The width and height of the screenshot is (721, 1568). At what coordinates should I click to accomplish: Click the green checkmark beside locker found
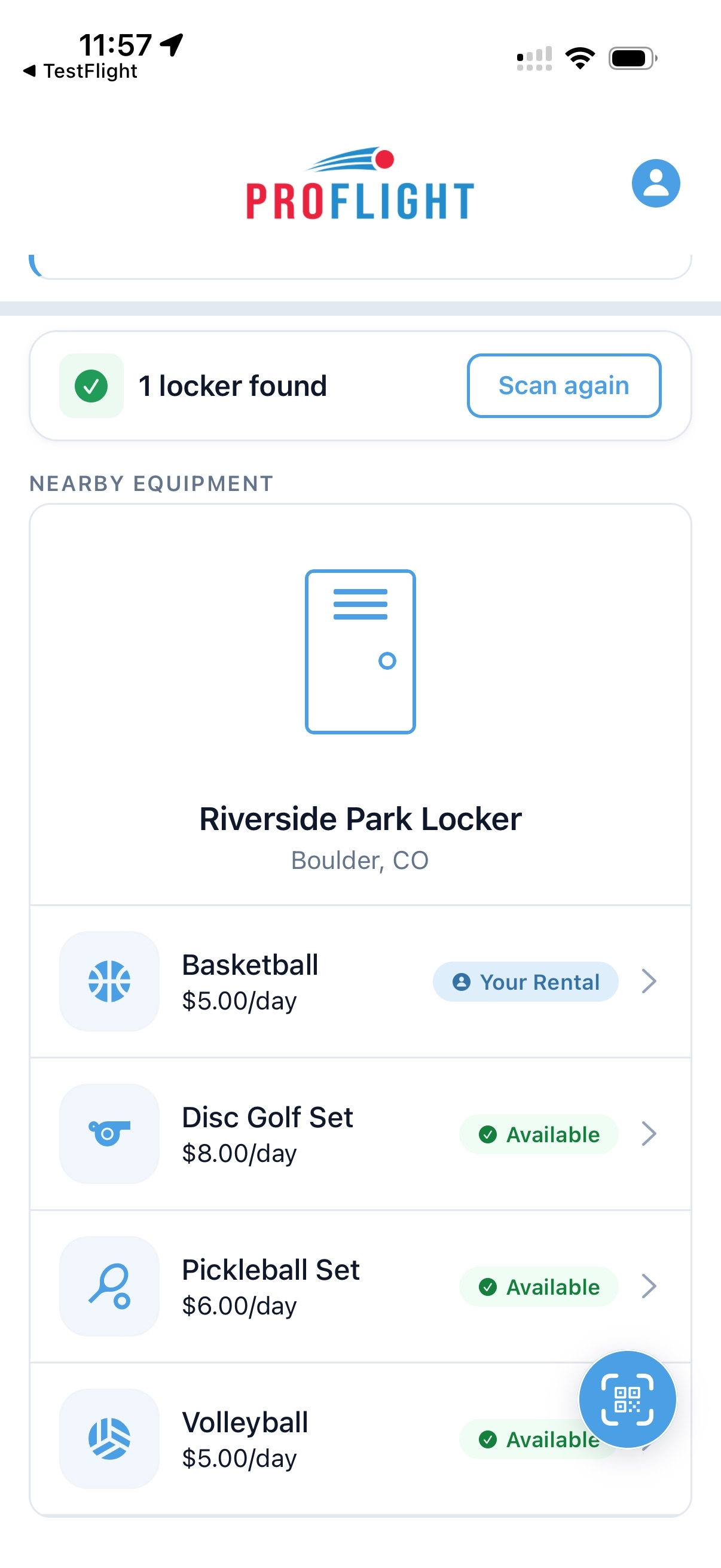point(91,385)
